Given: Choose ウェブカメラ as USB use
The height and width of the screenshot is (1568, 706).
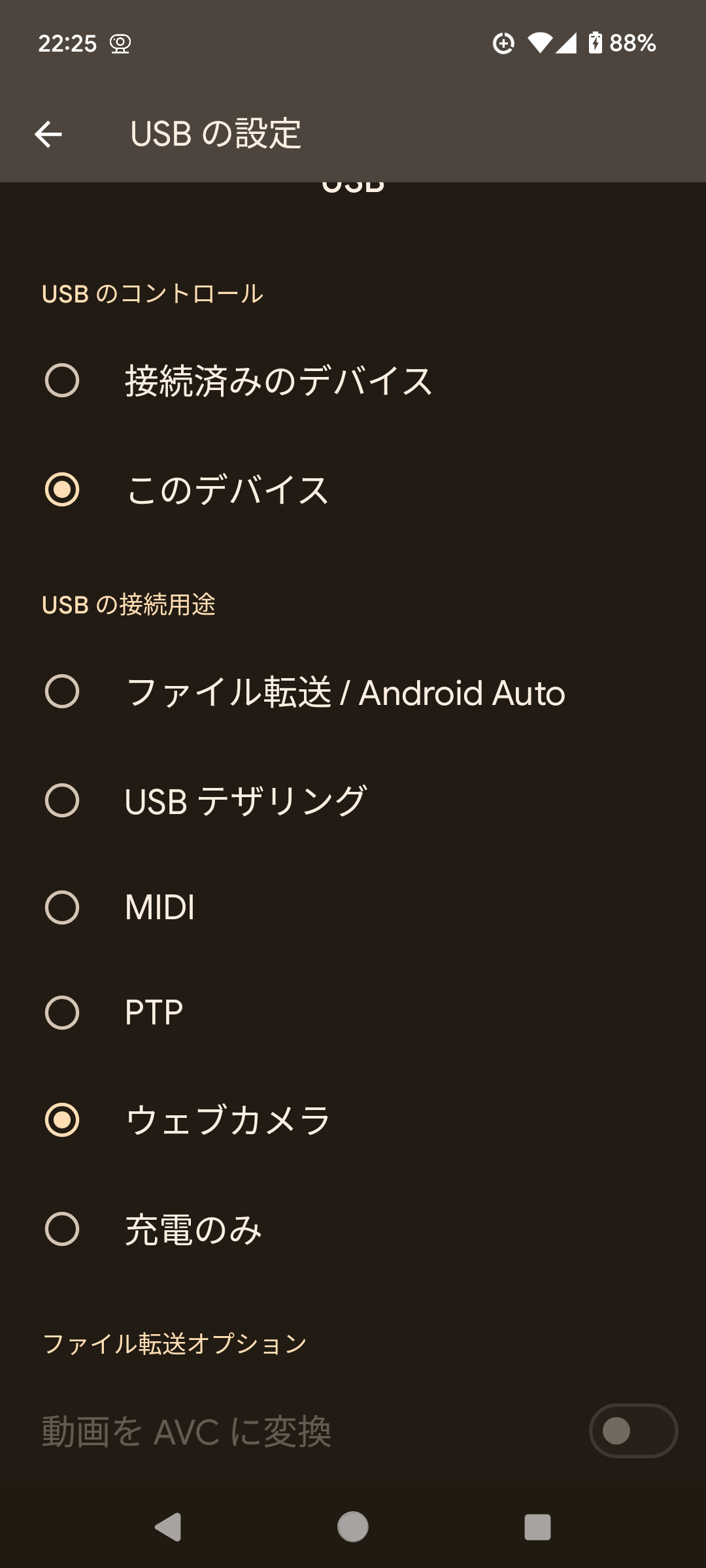Looking at the screenshot, I should pos(353,1120).
